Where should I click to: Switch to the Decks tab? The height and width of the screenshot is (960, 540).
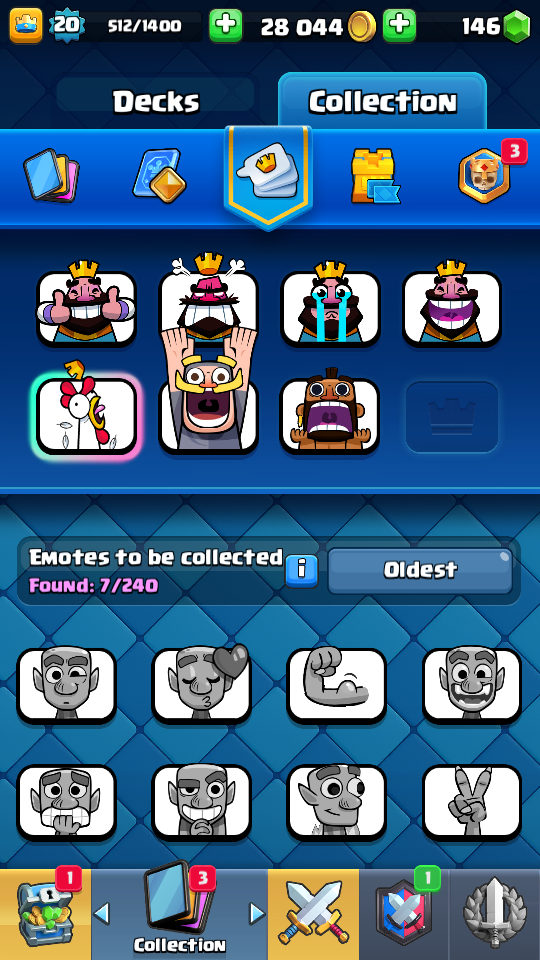tap(156, 101)
